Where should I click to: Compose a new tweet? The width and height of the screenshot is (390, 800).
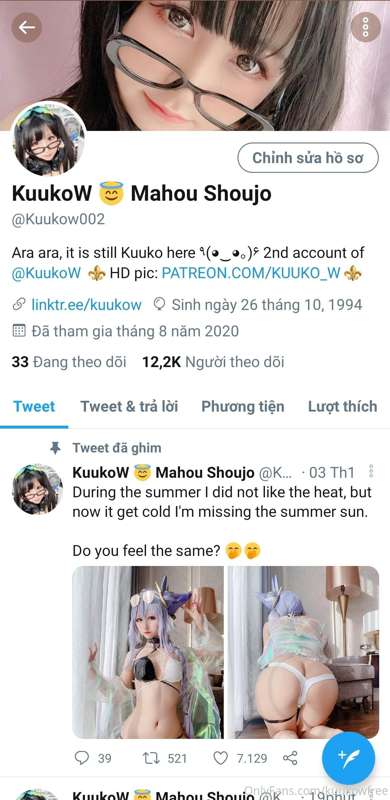click(x=348, y=758)
